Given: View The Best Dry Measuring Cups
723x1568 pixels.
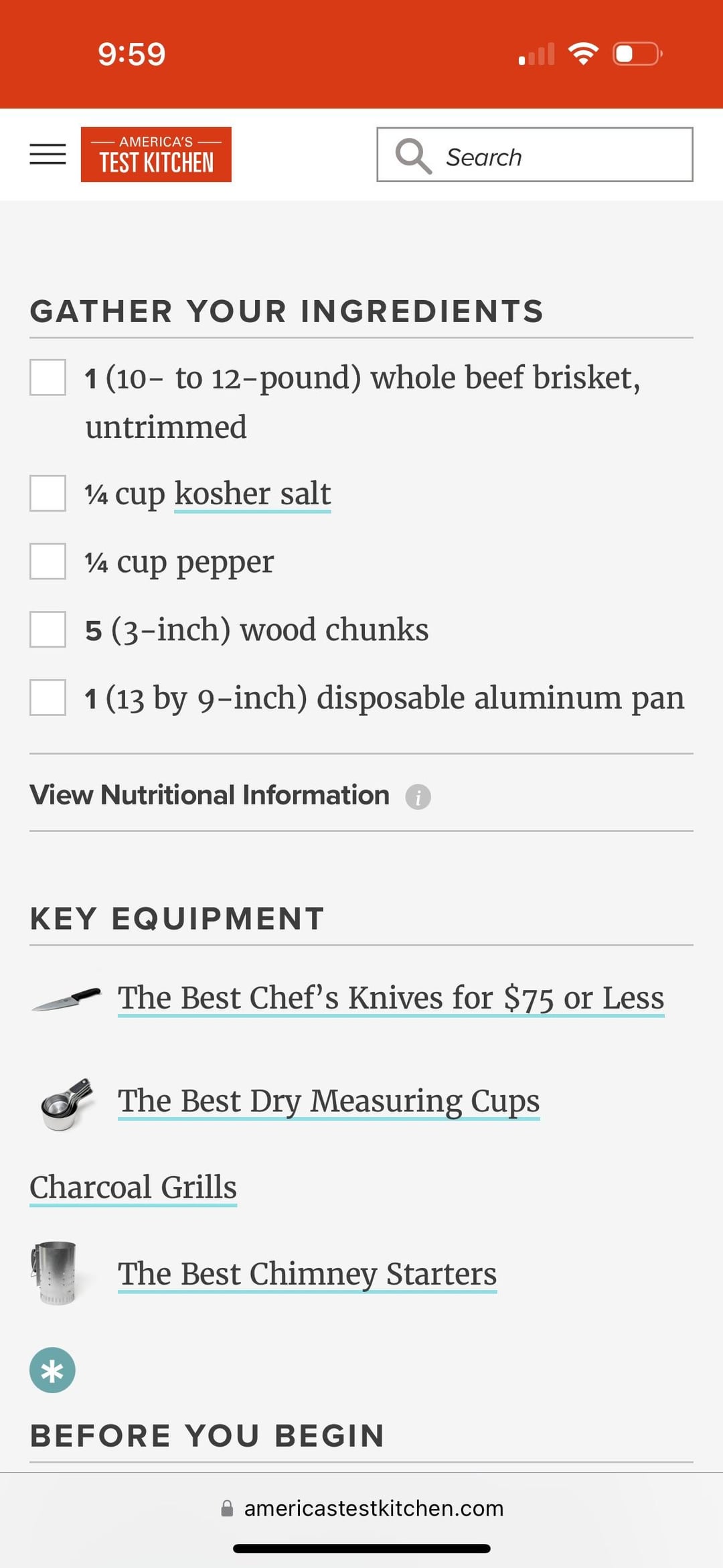Looking at the screenshot, I should click(329, 1101).
